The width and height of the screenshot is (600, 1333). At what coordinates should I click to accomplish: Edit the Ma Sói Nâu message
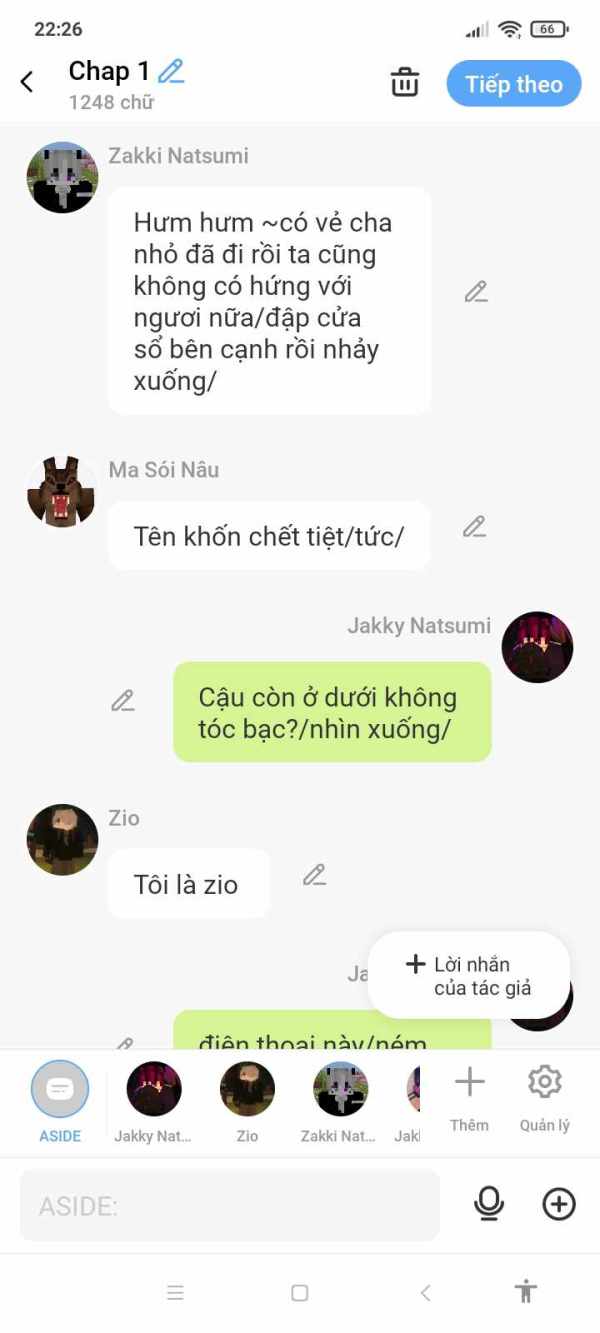pyautogui.click(x=474, y=526)
